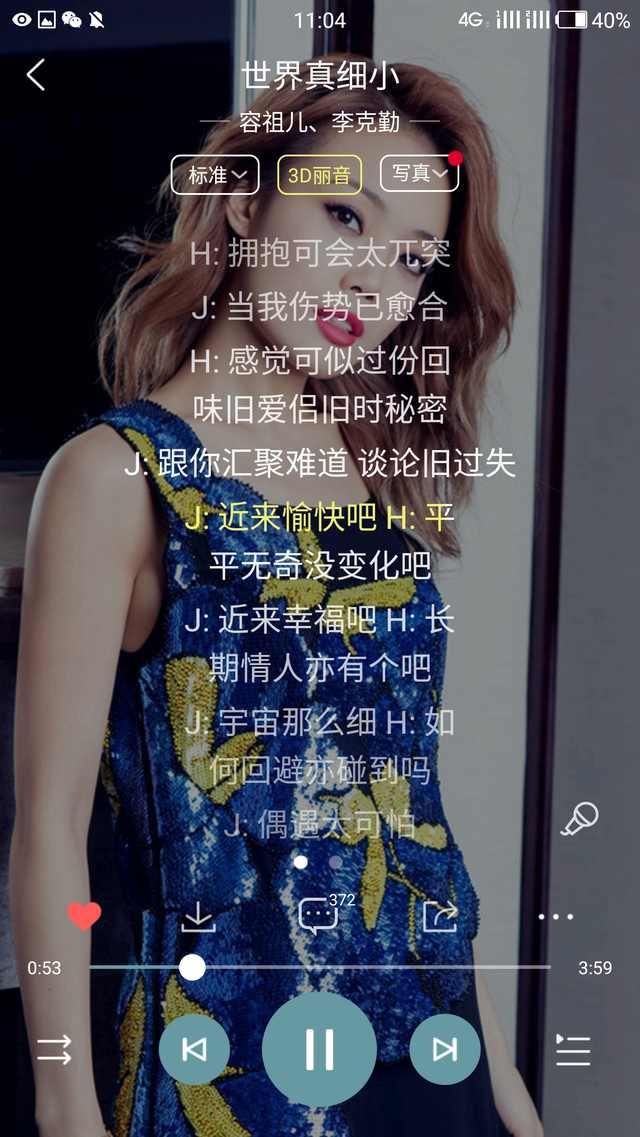Open the 372 comments
This screenshot has width=640, height=1137.
(320, 915)
